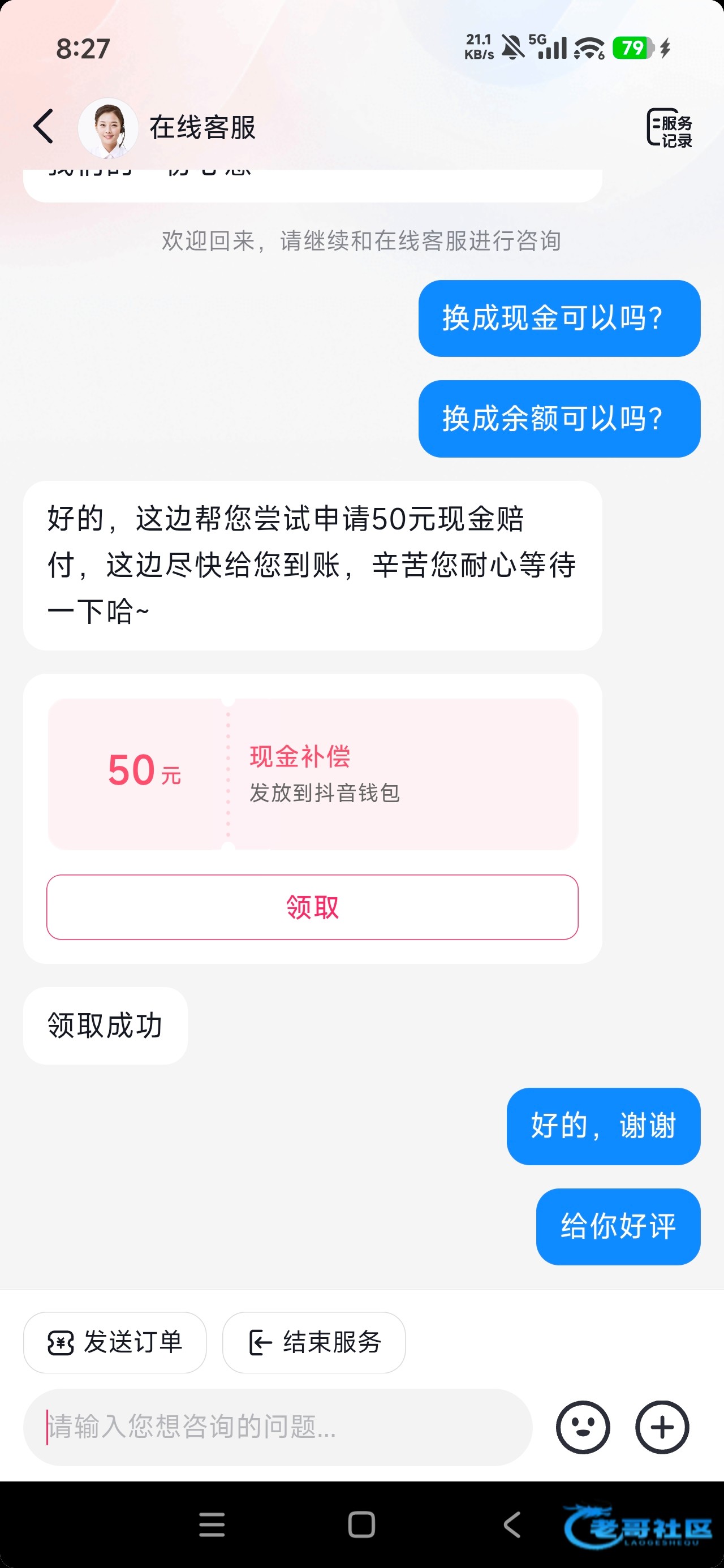Tap the 领取 button to claim compensation
Screen dimensions: 724x1568
click(x=312, y=907)
